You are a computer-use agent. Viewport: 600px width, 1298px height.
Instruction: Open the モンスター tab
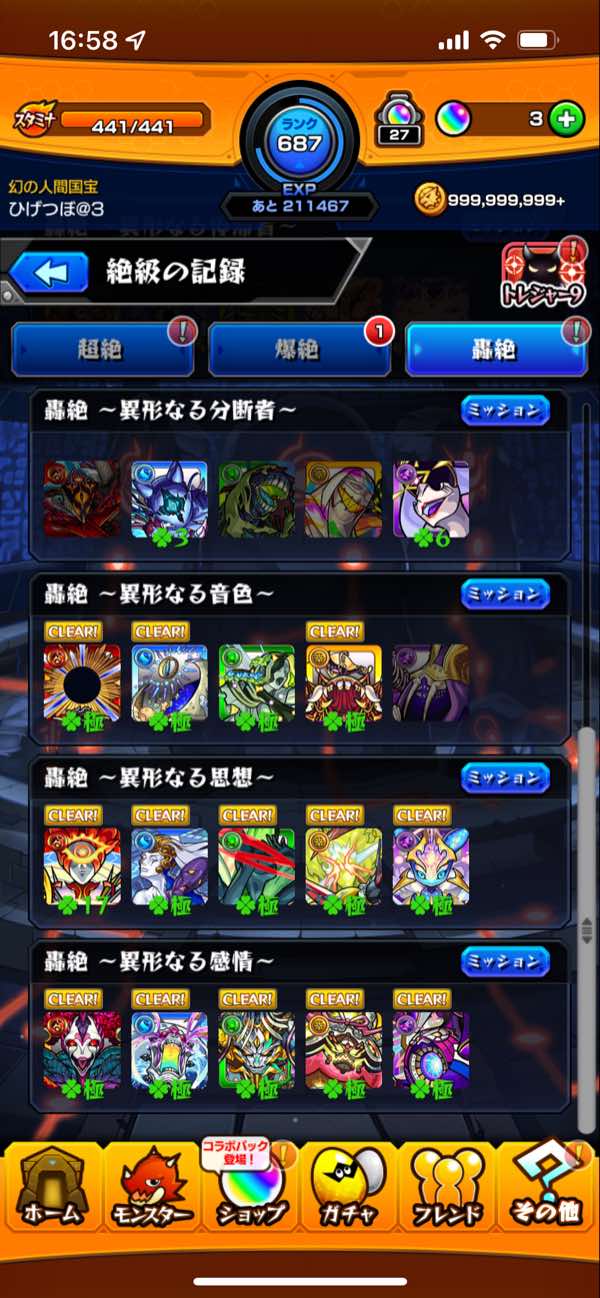150,1188
